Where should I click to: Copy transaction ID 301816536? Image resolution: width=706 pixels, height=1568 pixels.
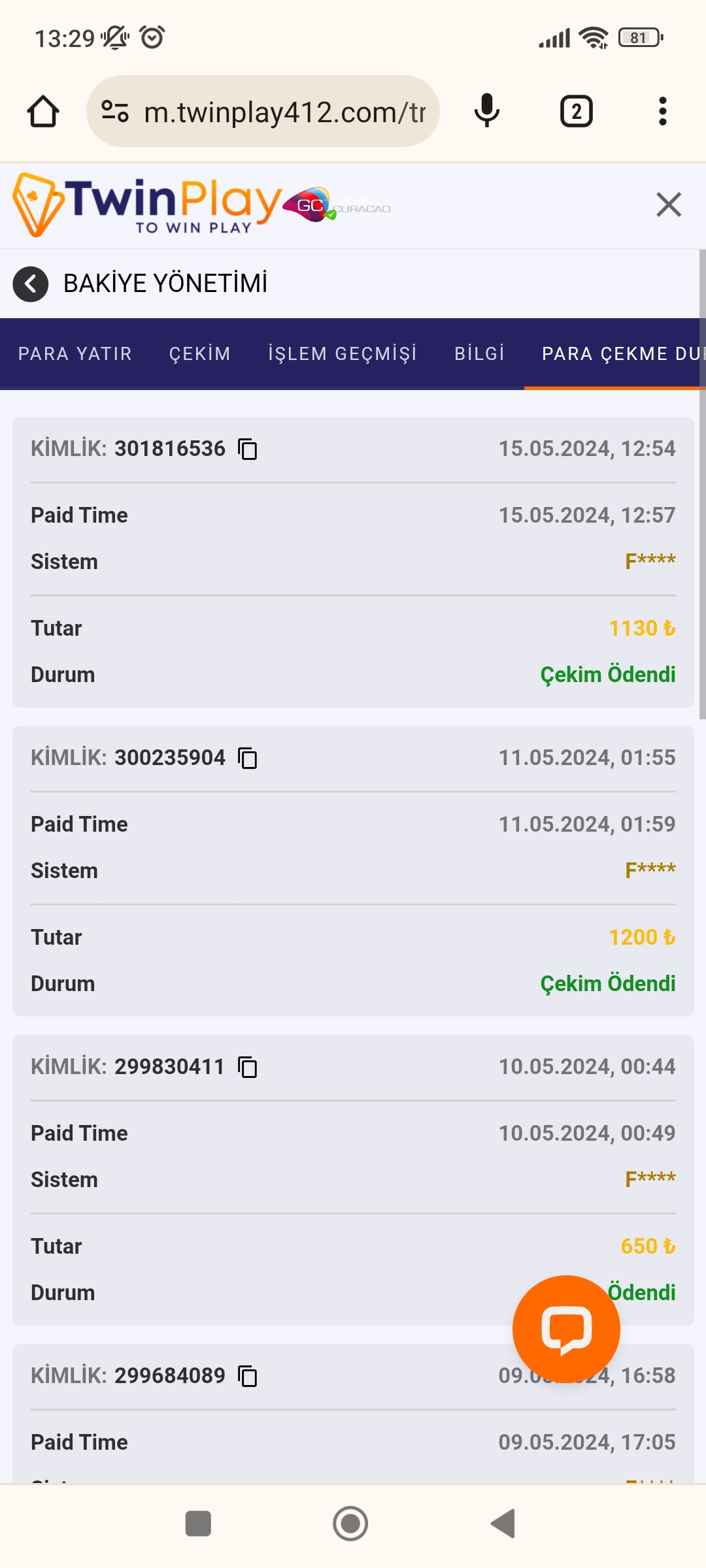(x=248, y=449)
